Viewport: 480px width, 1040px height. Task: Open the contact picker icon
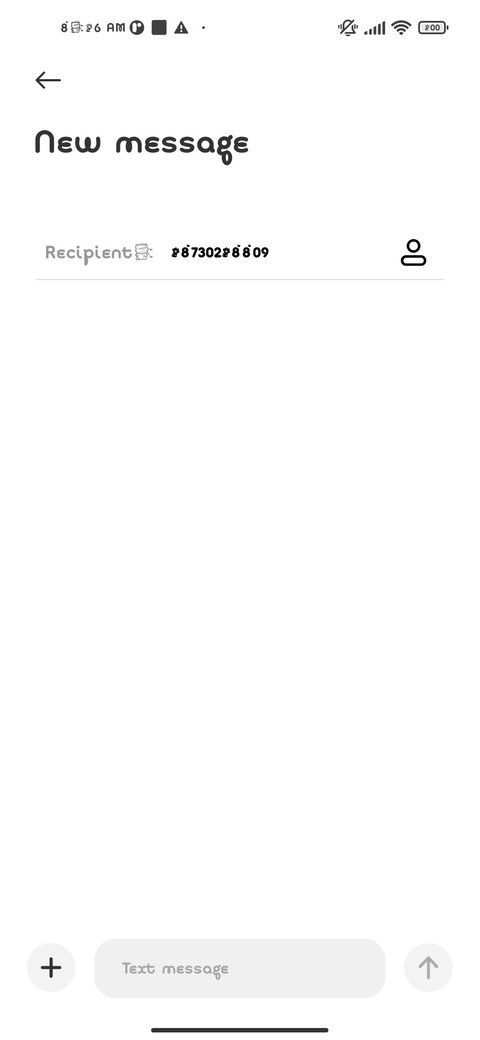[x=413, y=253]
